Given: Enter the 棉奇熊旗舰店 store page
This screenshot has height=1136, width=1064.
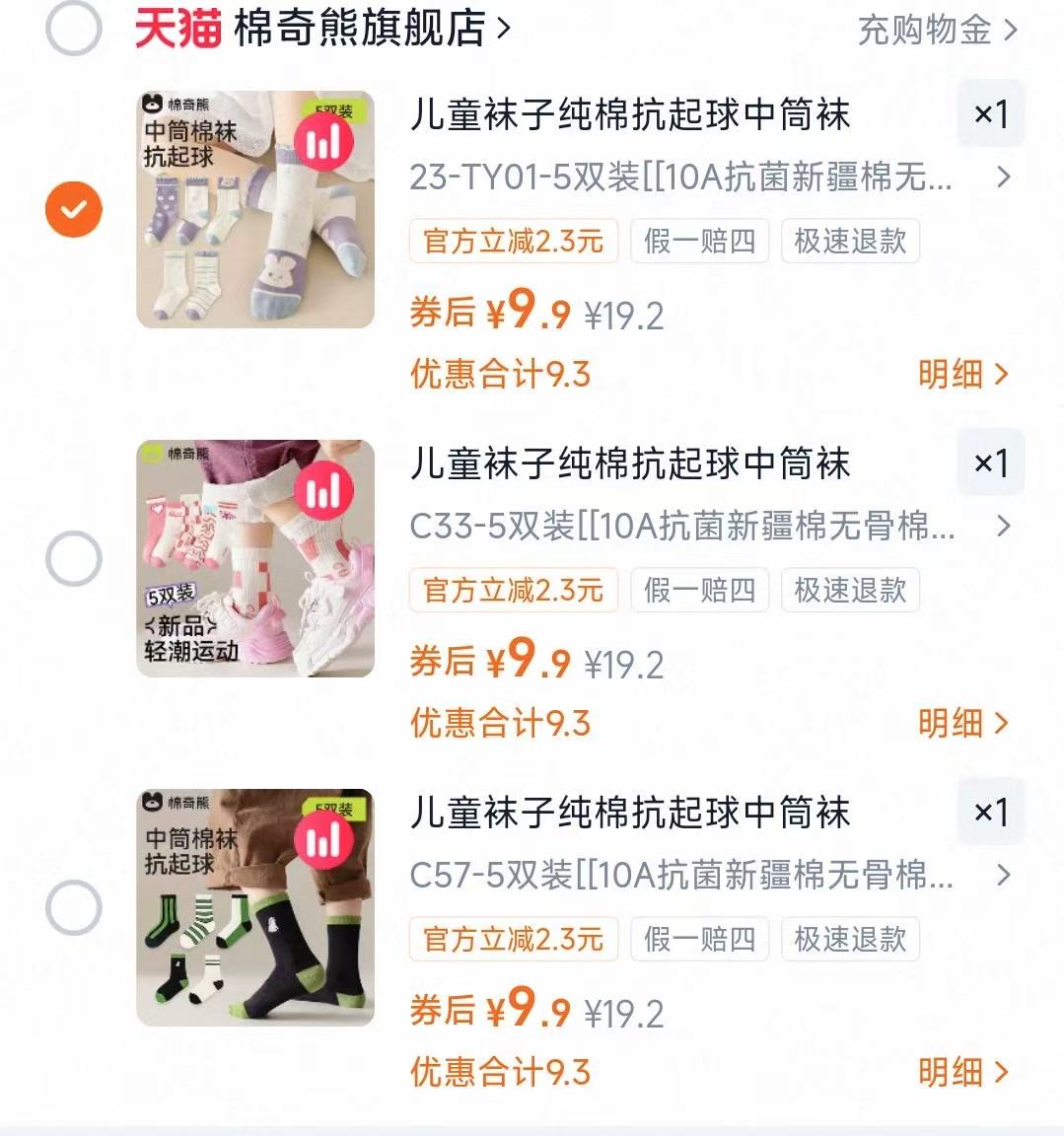Looking at the screenshot, I should coord(325,29).
